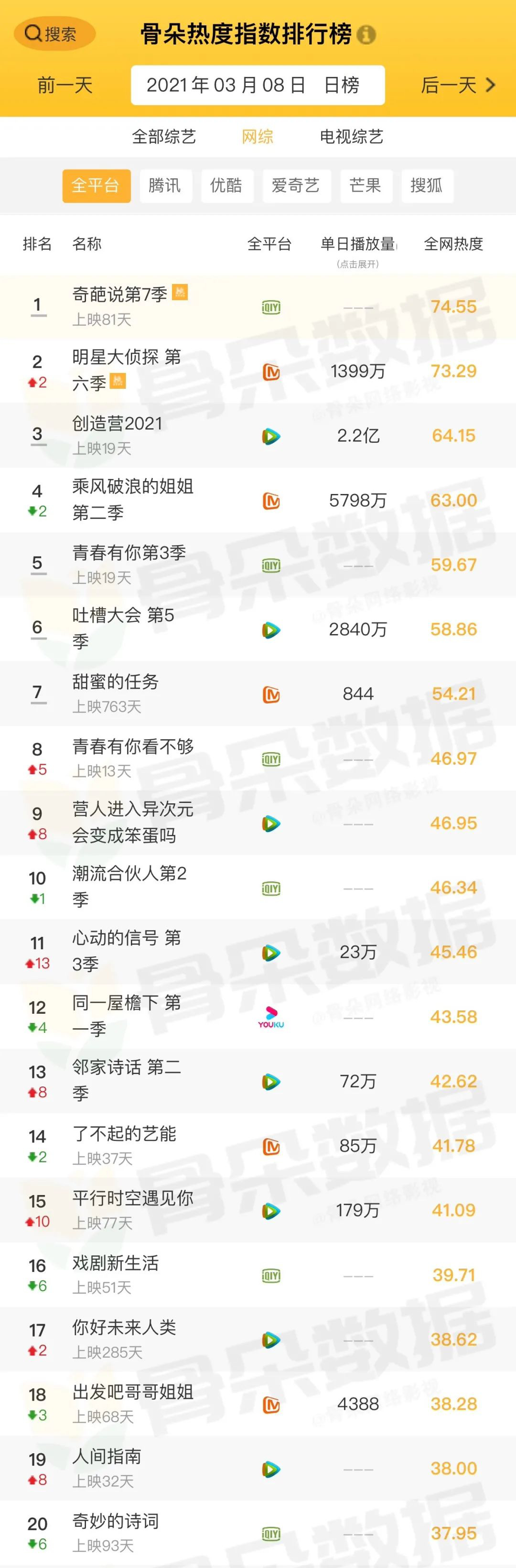The width and height of the screenshot is (516, 1568).
Task: Select the 全平台 platform chip
Action: (x=96, y=186)
